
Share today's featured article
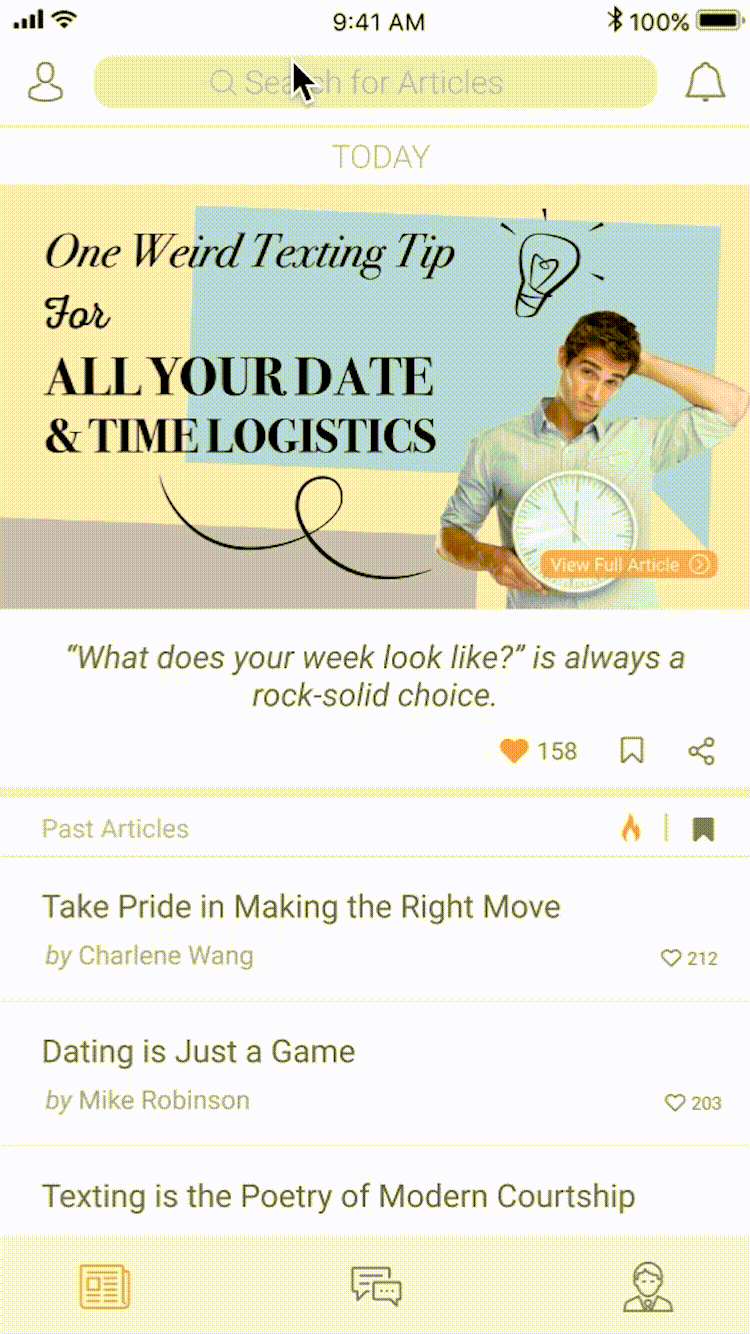(x=702, y=751)
